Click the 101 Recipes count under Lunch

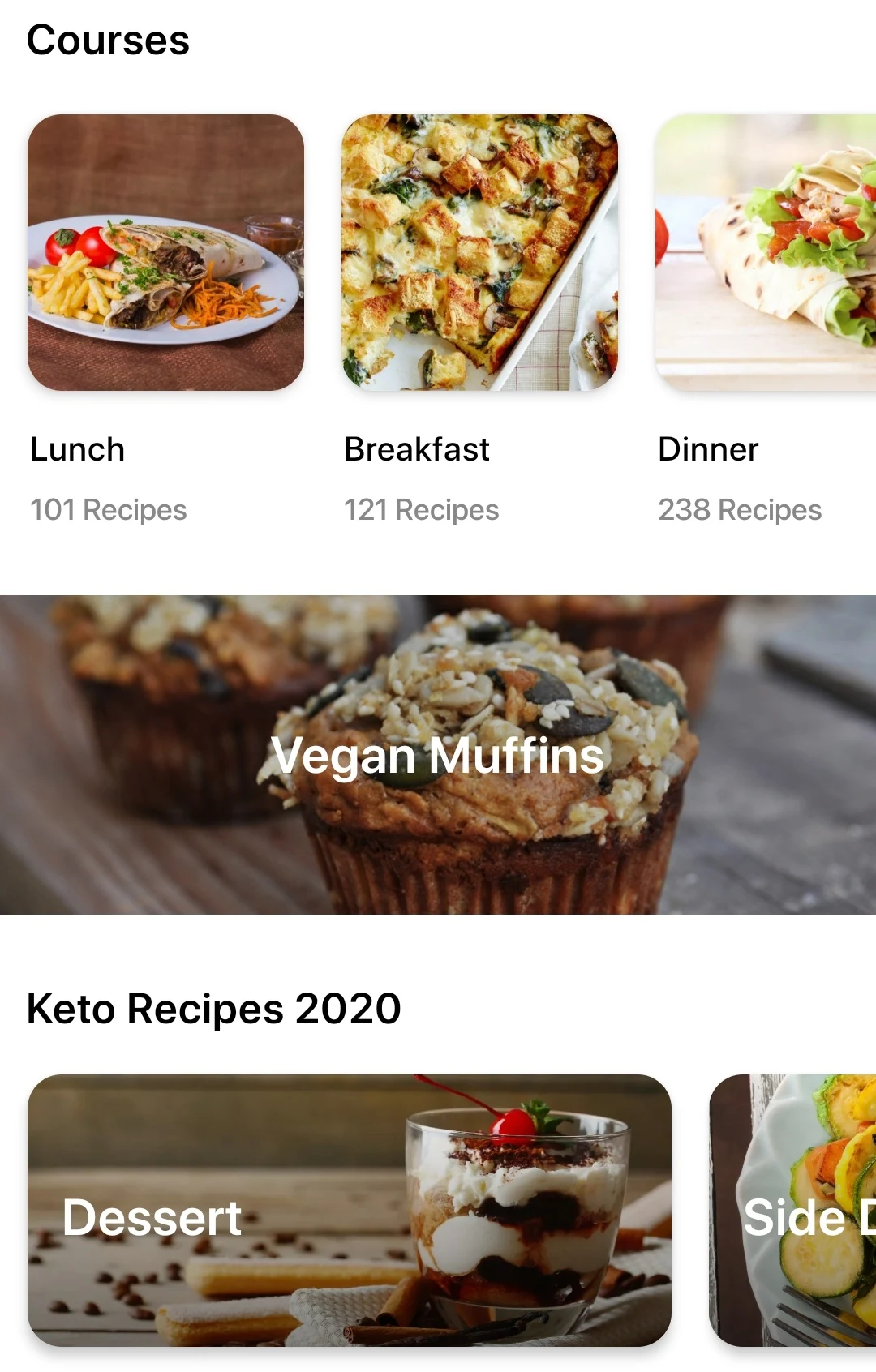[108, 510]
